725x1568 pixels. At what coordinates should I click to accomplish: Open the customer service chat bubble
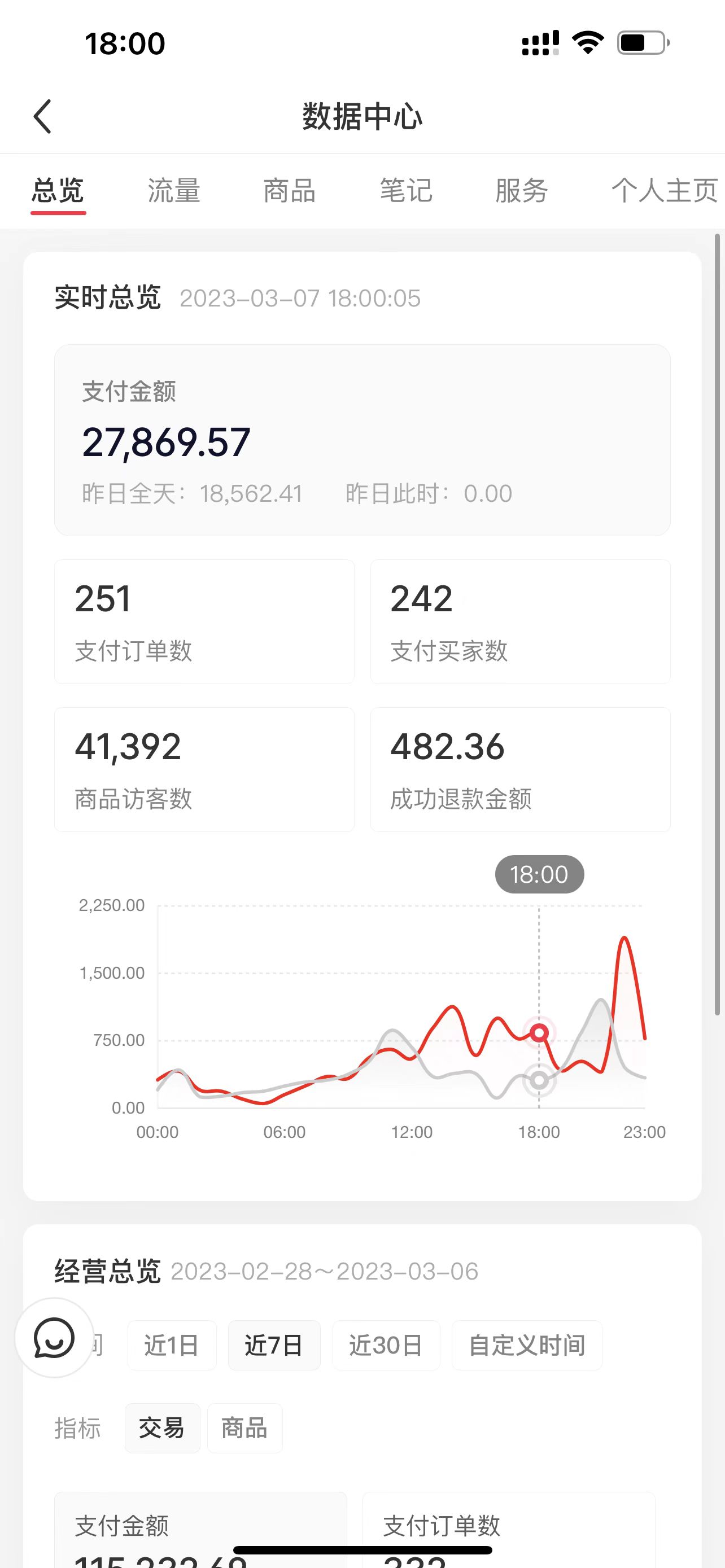coord(54,1337)
